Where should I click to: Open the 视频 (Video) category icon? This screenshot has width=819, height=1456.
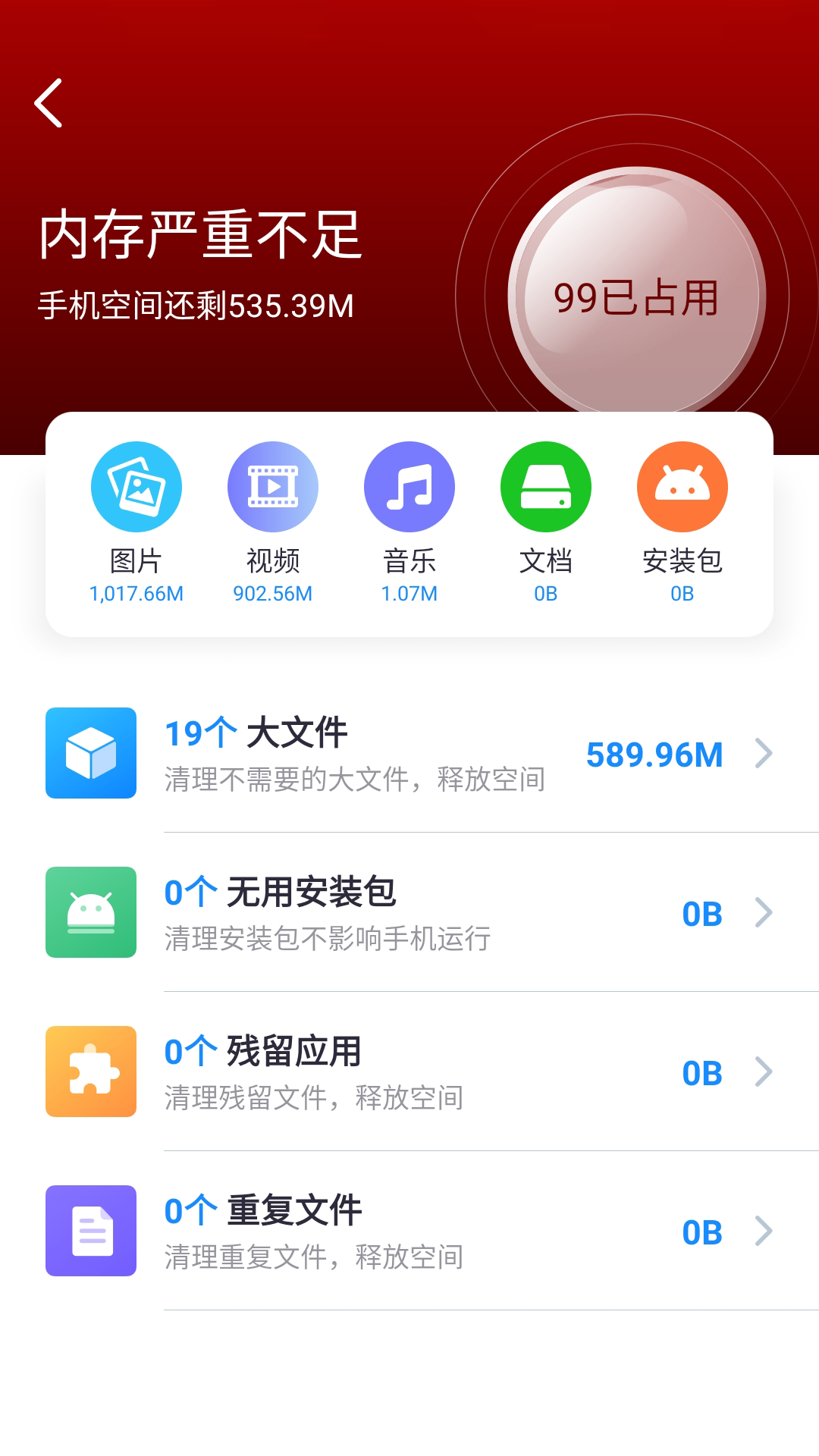pos(273,487)
